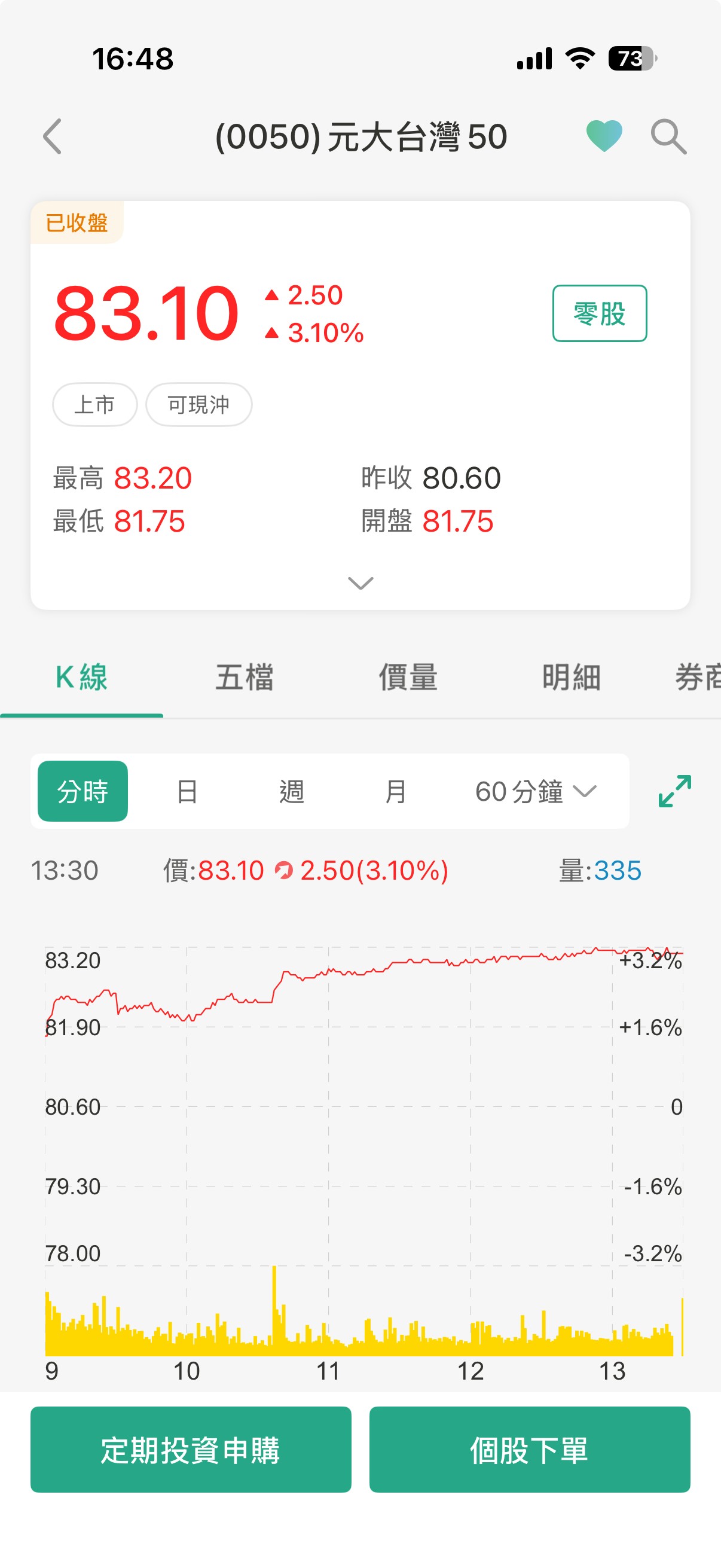Place an order with 個股下單
This screenshot has height=1568, width=721.
coord(529,1450)
